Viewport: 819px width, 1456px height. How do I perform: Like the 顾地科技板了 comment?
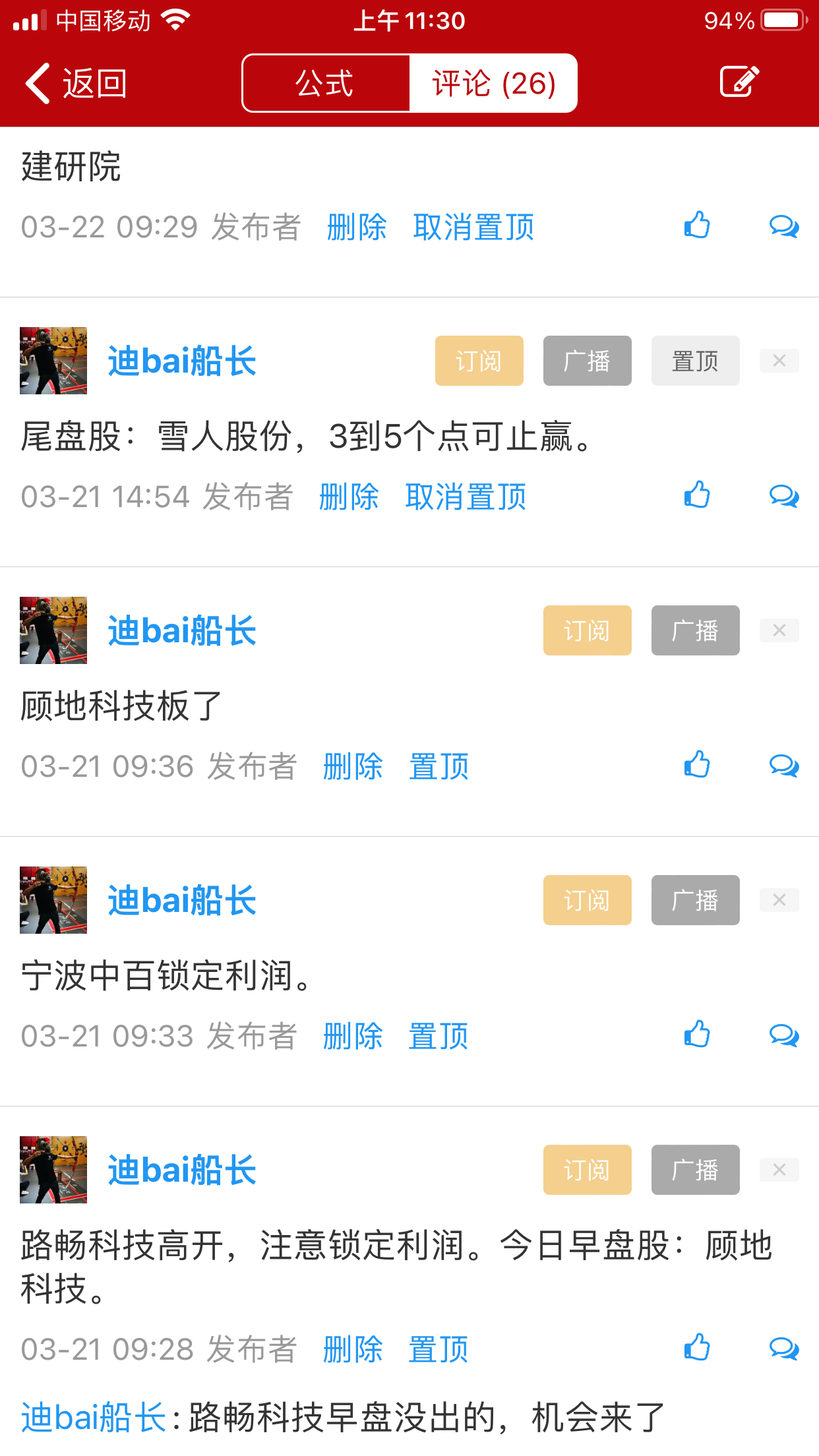click(x=697, y=765)
